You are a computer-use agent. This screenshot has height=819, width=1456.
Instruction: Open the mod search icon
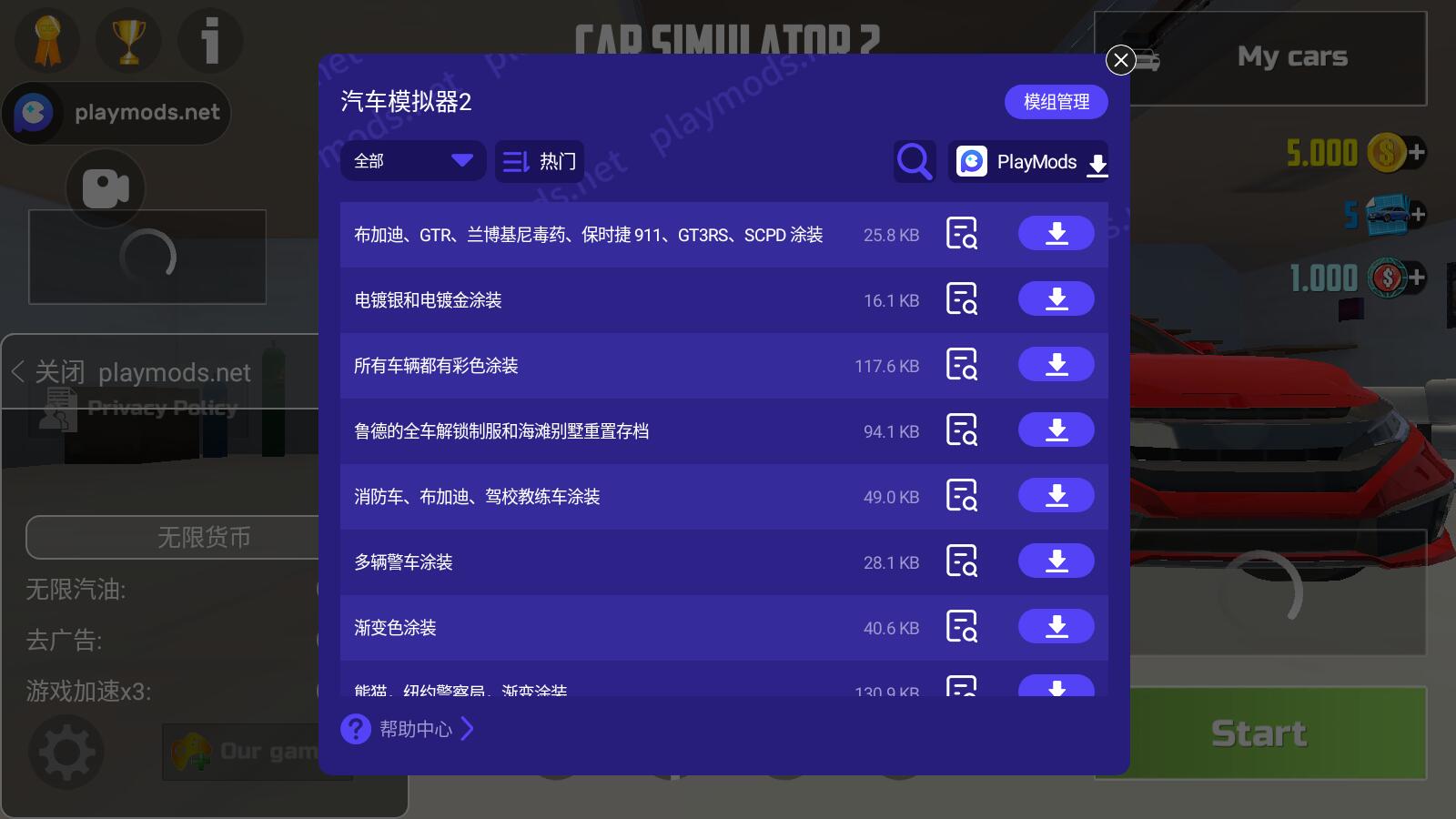pyautogui.click(x=914, y=162)
